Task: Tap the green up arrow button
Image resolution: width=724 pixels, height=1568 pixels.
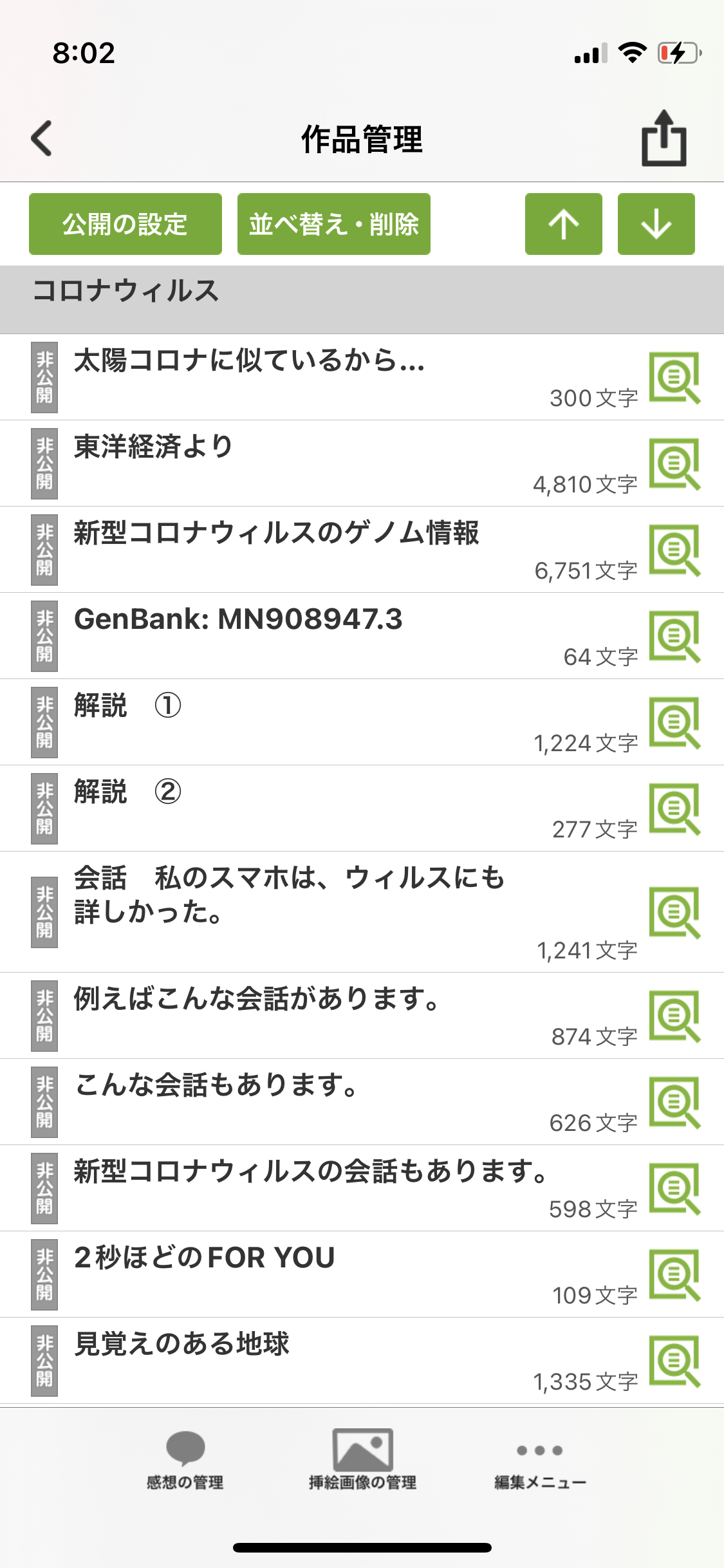Action: click(x=564, y=224)
